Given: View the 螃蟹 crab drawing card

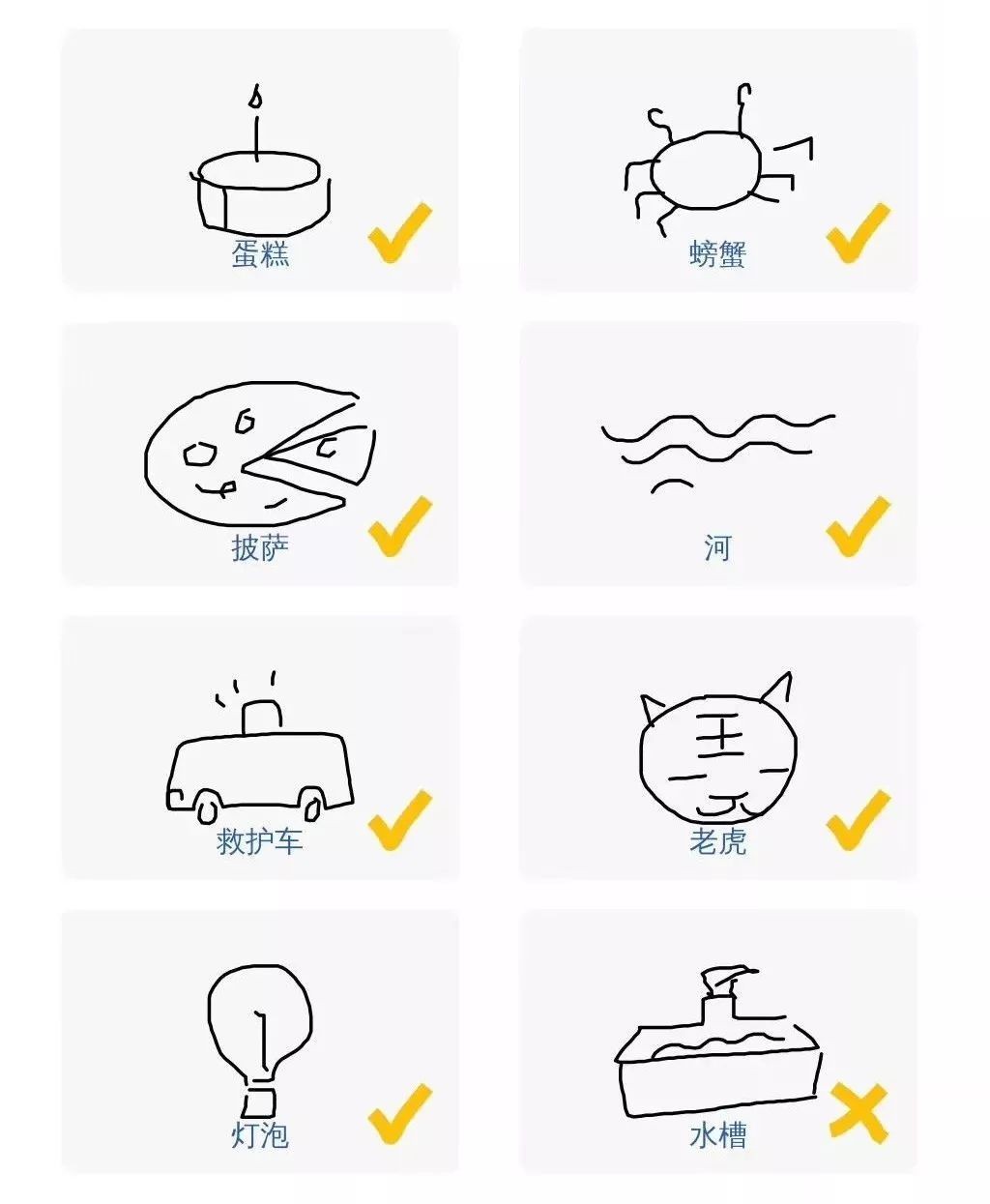Looking at the screenshot, I should [x=718, y=161].
